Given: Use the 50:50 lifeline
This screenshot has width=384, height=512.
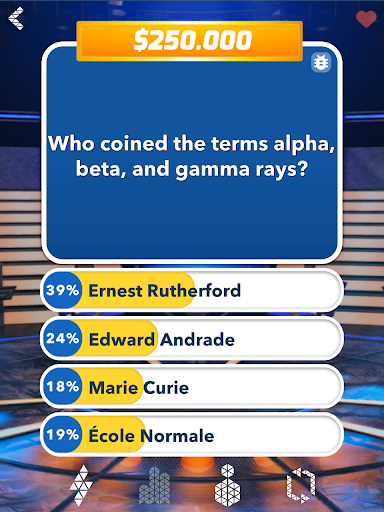Looking at the screenshot, I should coord(81,485).
